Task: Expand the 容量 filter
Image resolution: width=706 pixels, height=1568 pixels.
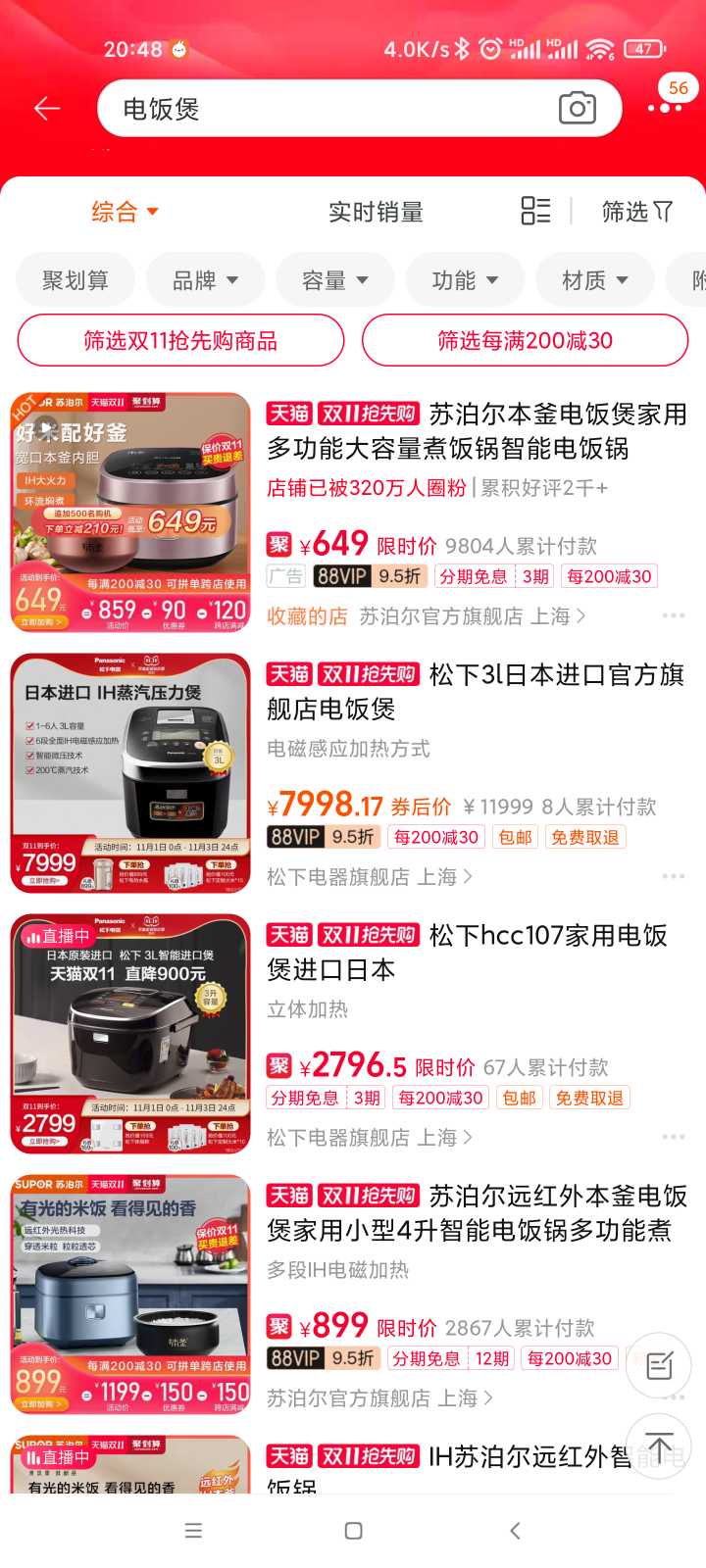Action: [335, 280]
